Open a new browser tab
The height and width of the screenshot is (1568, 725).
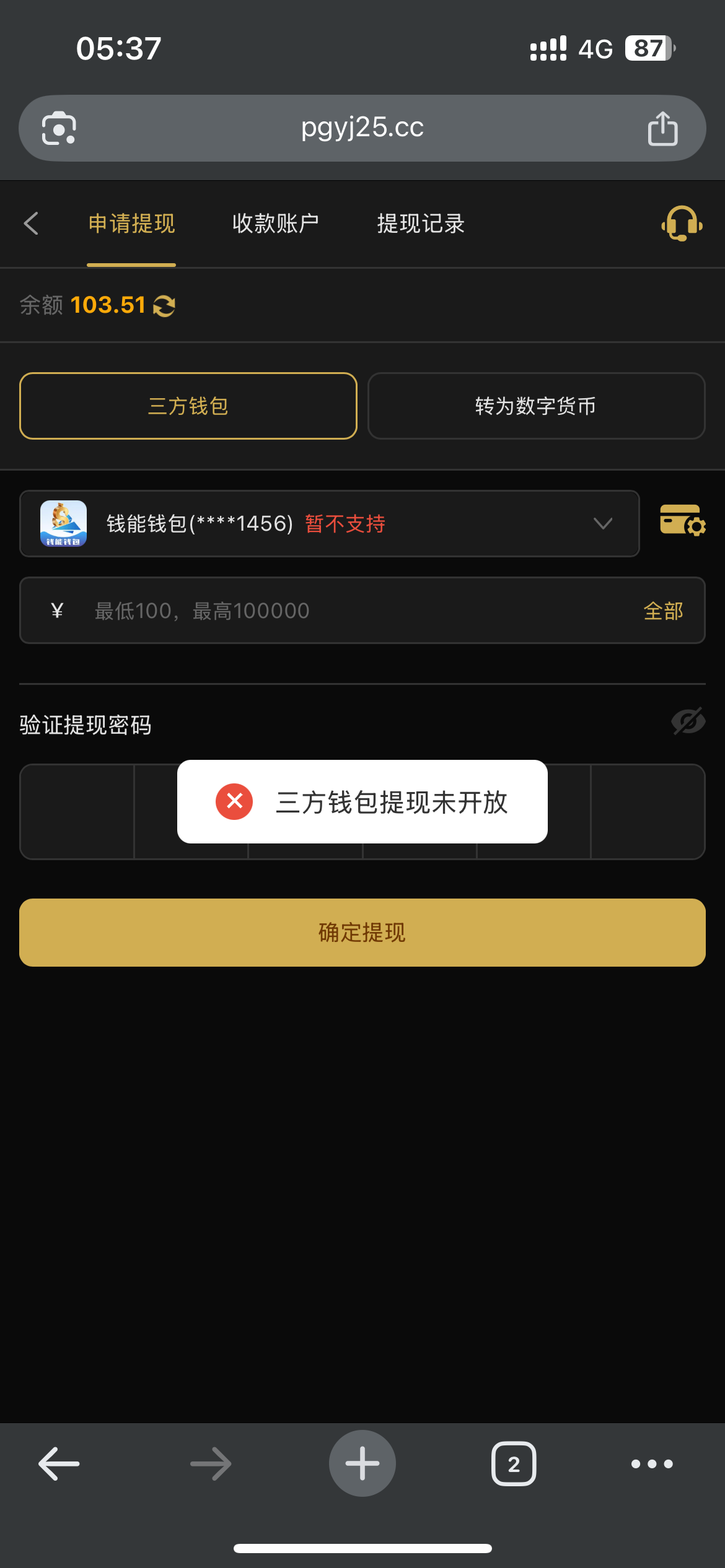coord(362,1463)
